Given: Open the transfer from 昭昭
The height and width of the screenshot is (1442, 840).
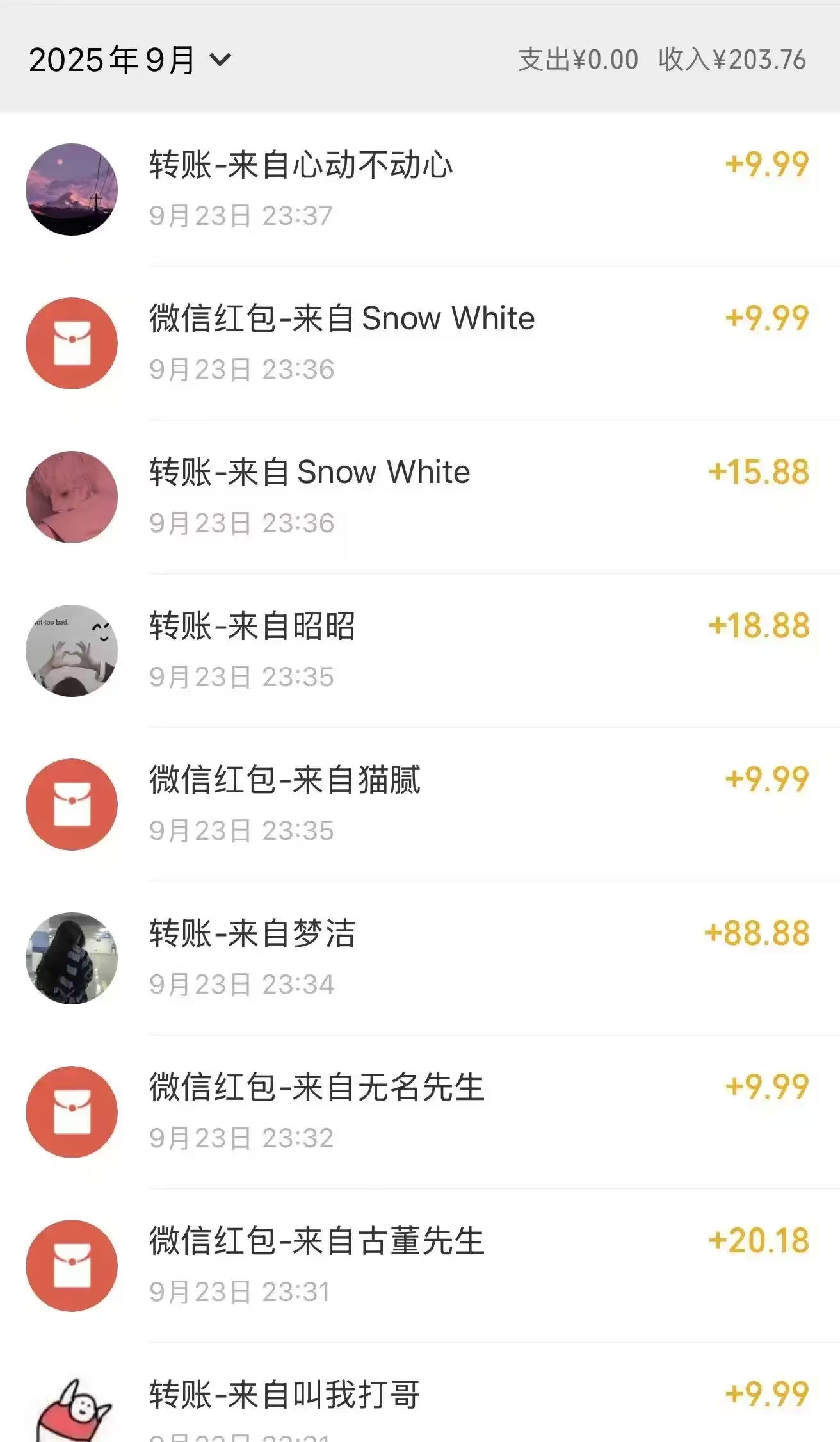Looking at the screenshot, I should click(x=416, y=650).
